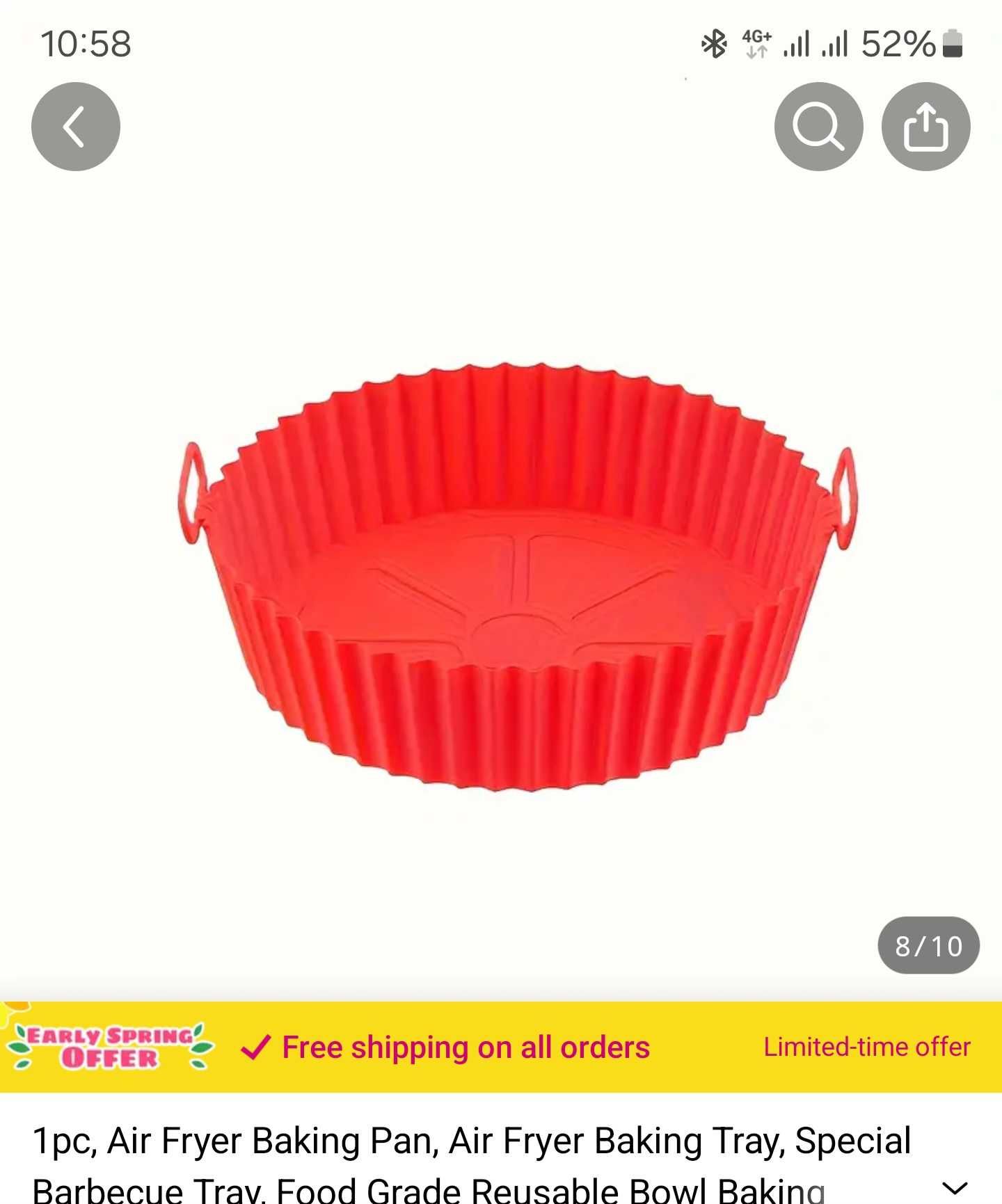Open the Early Spring Offer free shipping banner
The height and width of the screenshot is (1204, 1002).
pos(501,1047)
